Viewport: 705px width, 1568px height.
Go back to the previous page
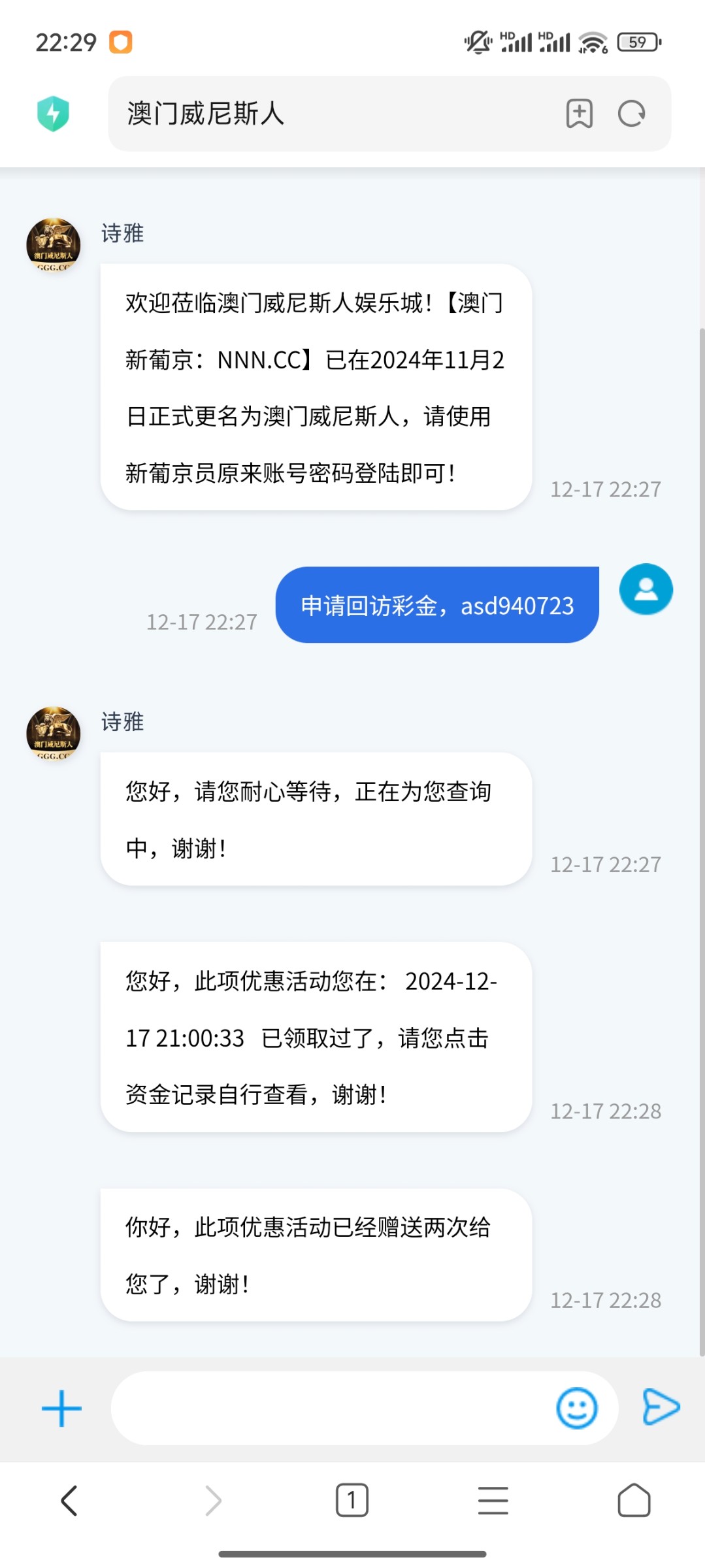point(69,1500)
